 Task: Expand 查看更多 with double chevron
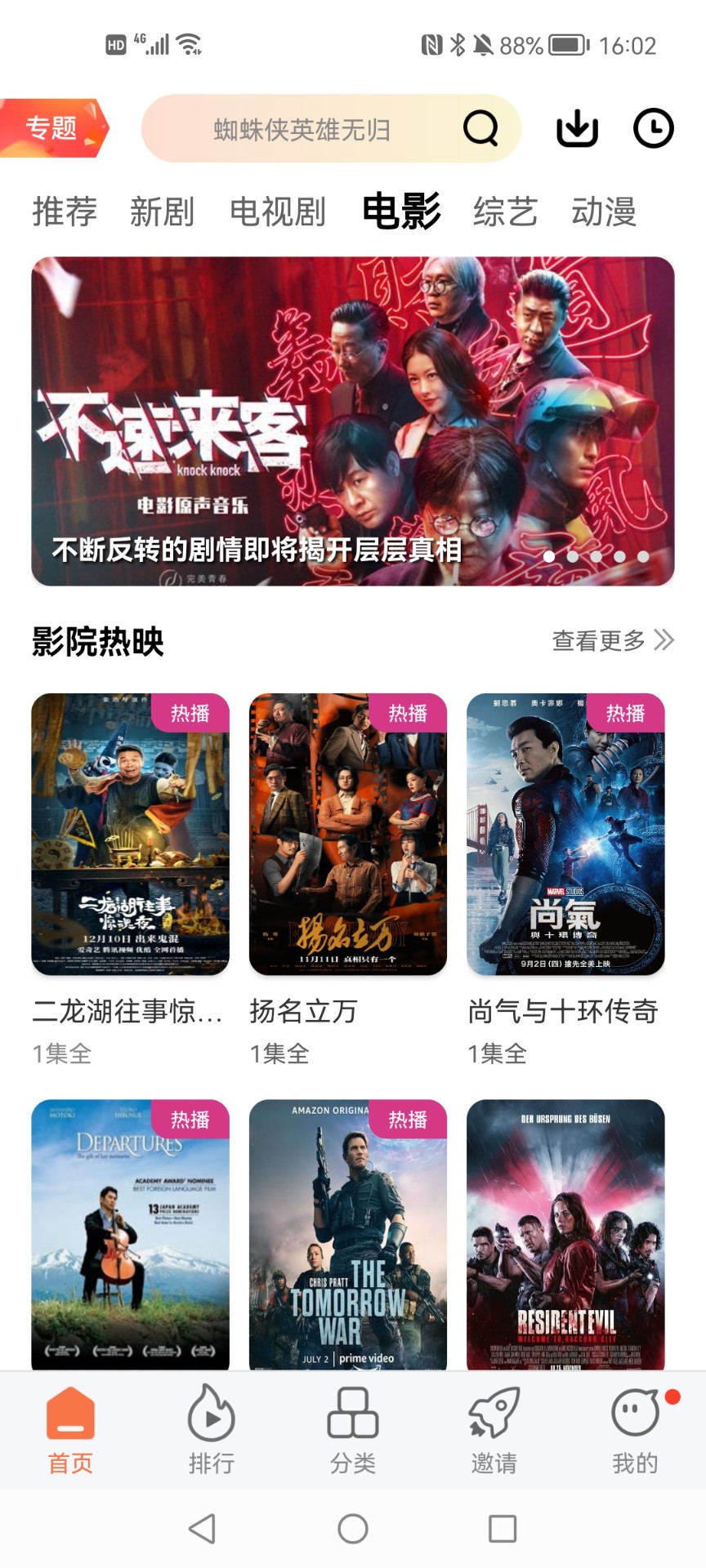(x=613, y=640)
